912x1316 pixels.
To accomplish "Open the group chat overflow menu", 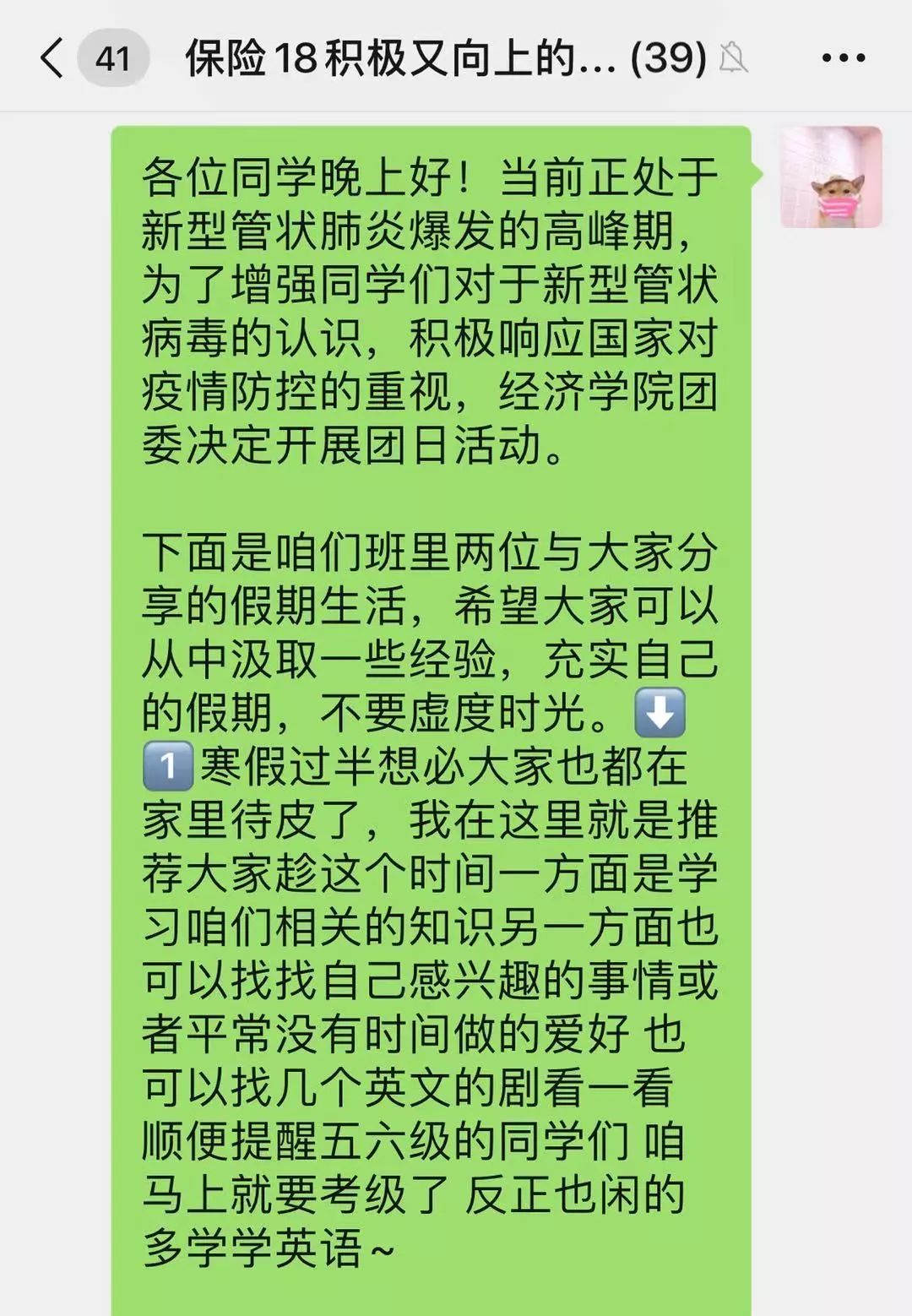I will [x=843, y=58].
